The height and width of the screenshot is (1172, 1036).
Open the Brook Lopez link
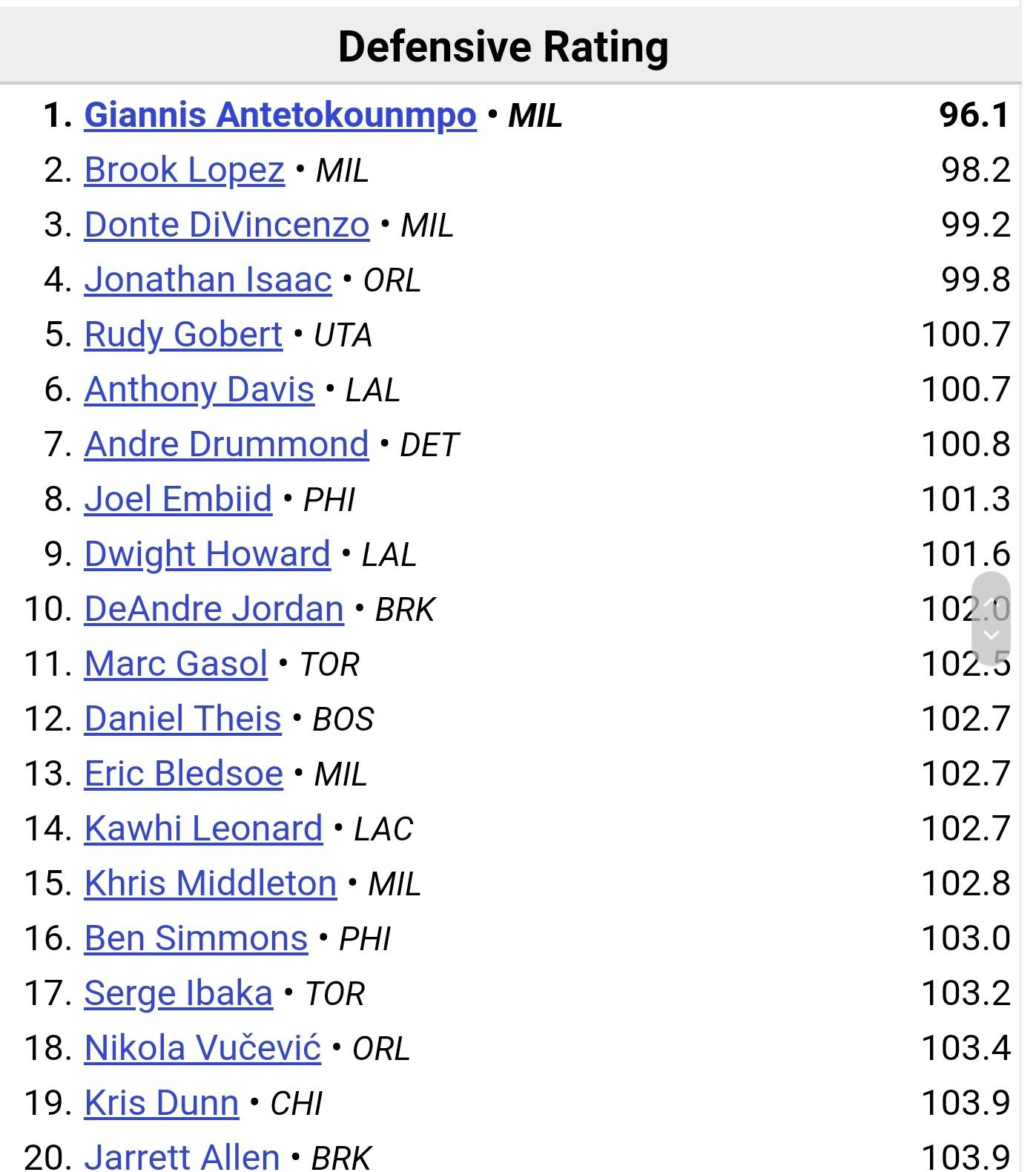click(184, 170)
